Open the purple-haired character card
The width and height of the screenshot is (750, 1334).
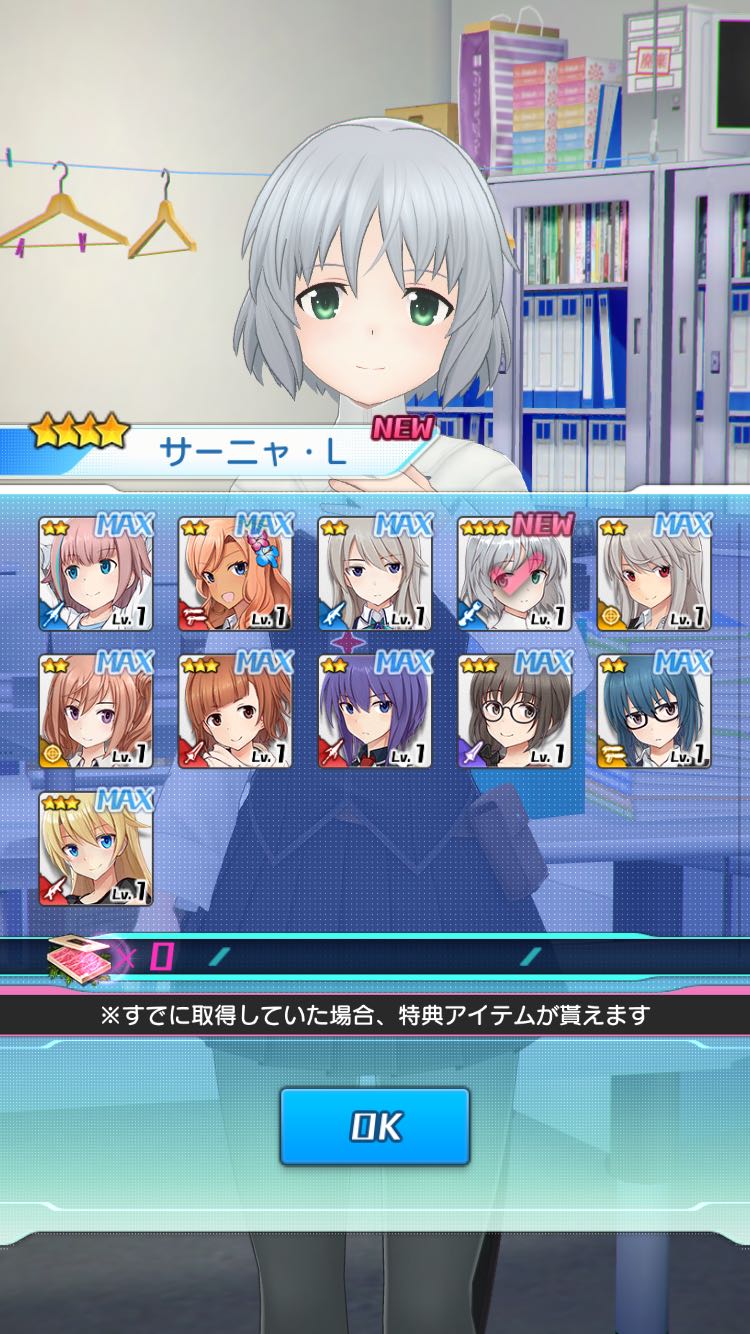click(375, 712)
